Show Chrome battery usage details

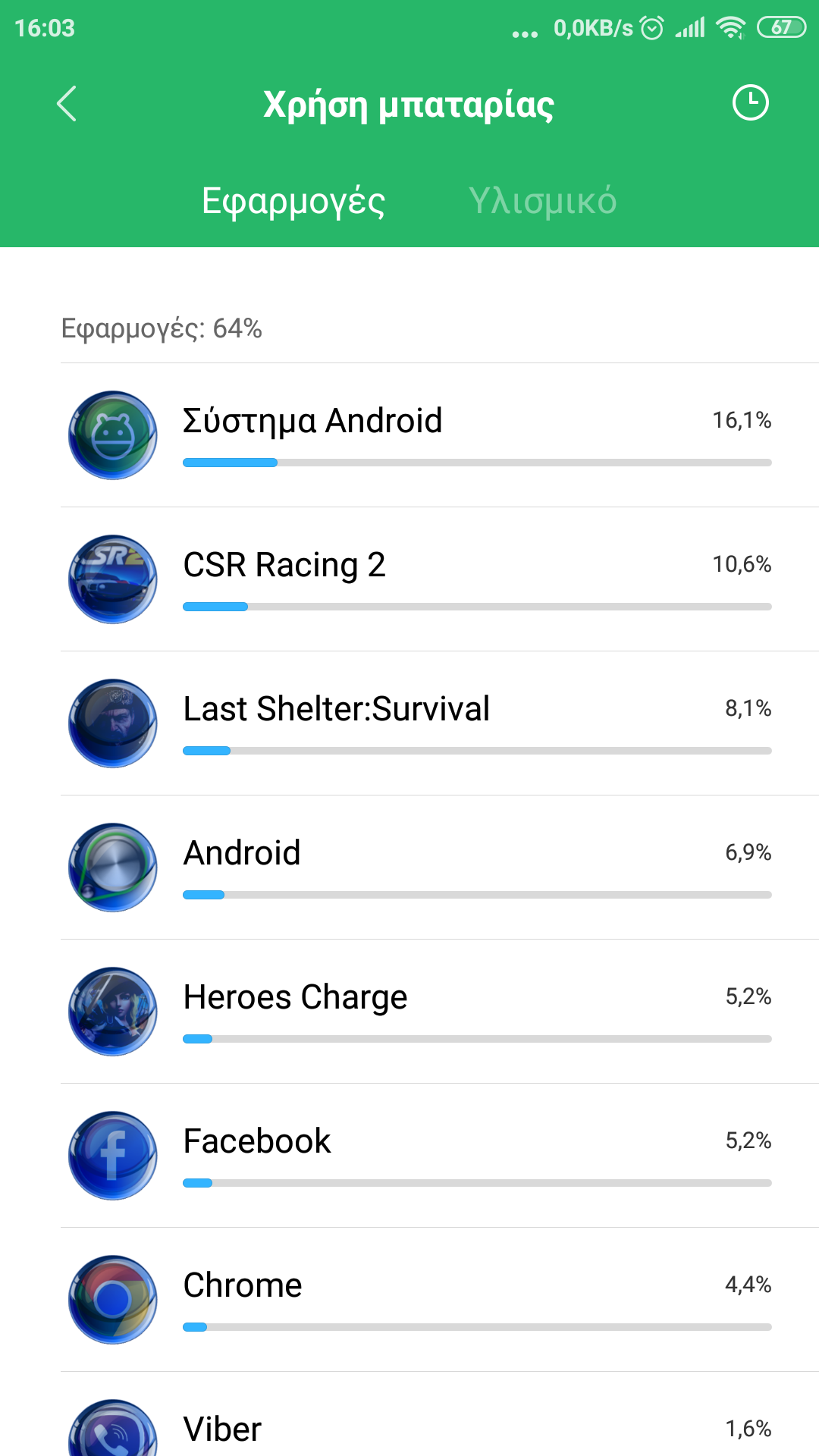(425, 1300)
